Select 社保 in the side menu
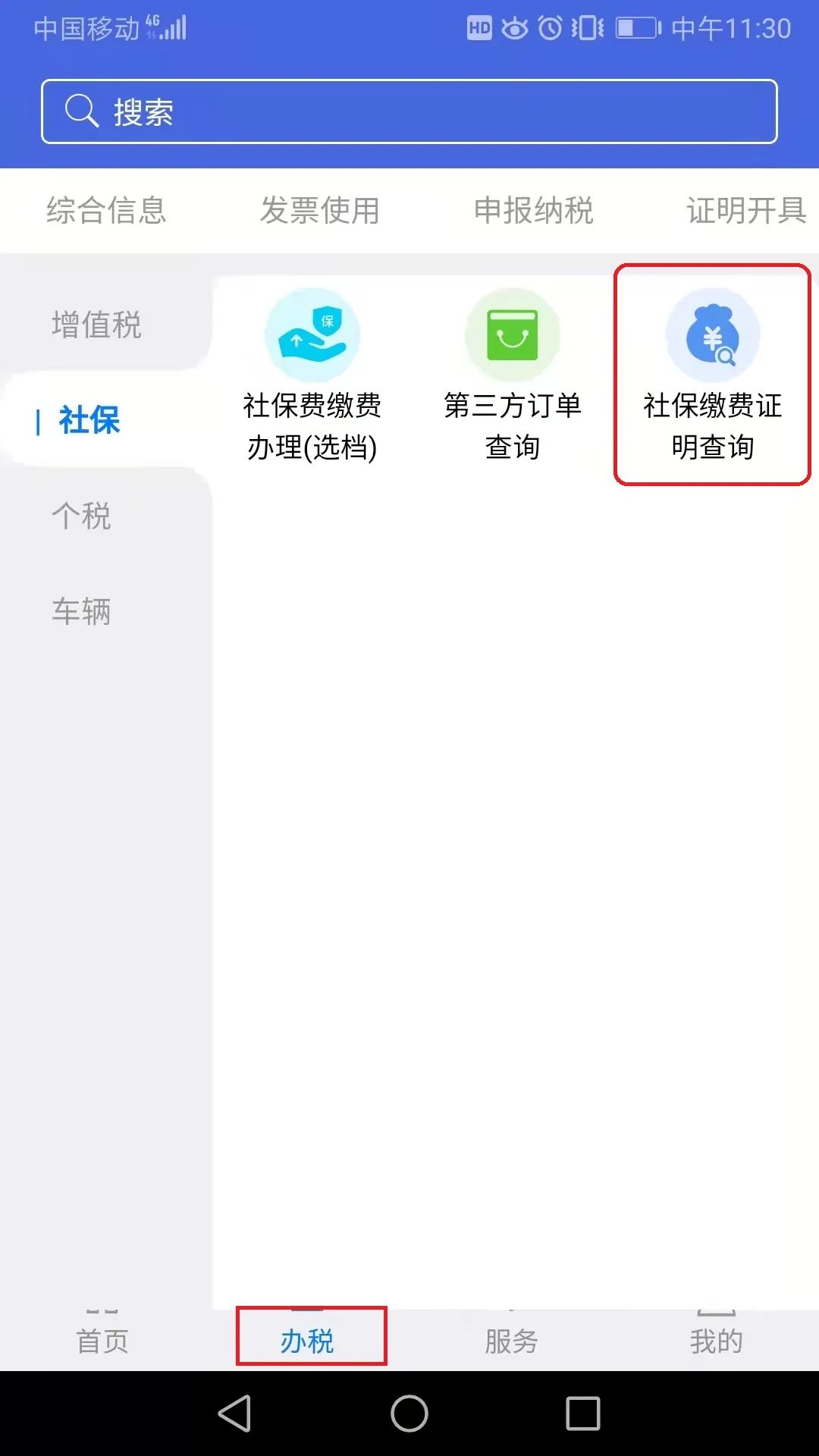 [89, 420]
